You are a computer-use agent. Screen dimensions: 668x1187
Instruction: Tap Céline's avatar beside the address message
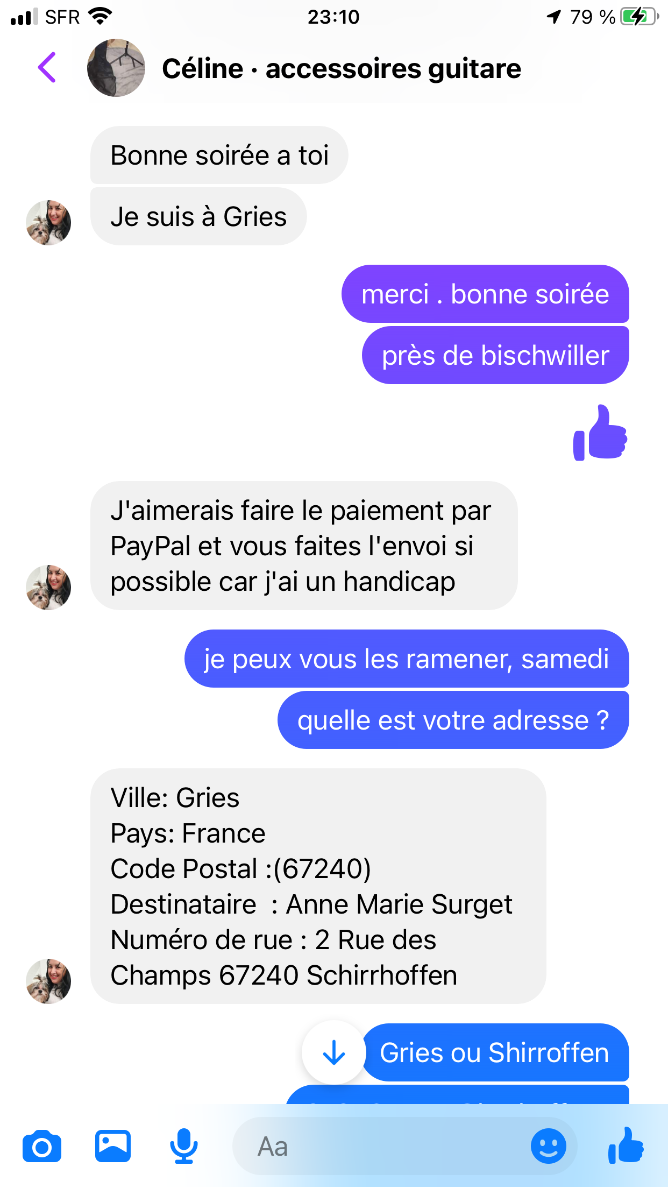[48, 981]
